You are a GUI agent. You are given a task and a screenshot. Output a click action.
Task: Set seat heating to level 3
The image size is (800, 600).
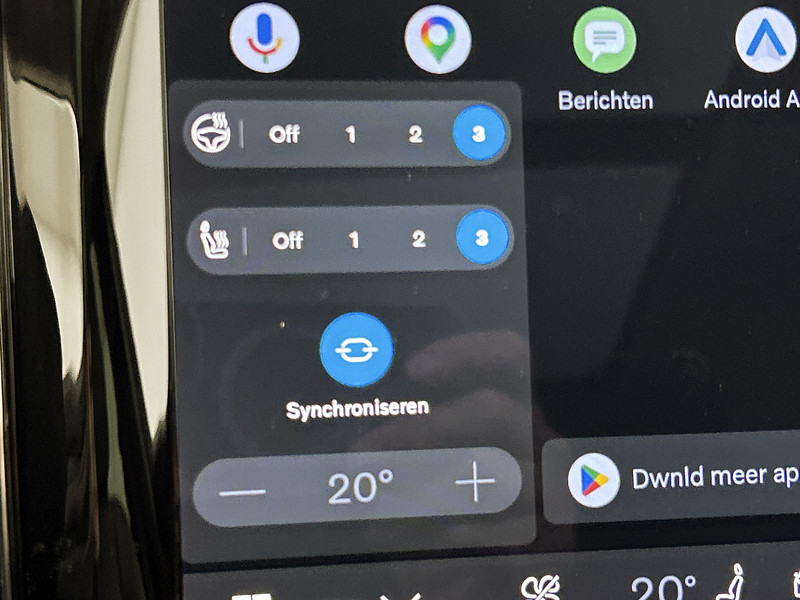tap(482, 238)
